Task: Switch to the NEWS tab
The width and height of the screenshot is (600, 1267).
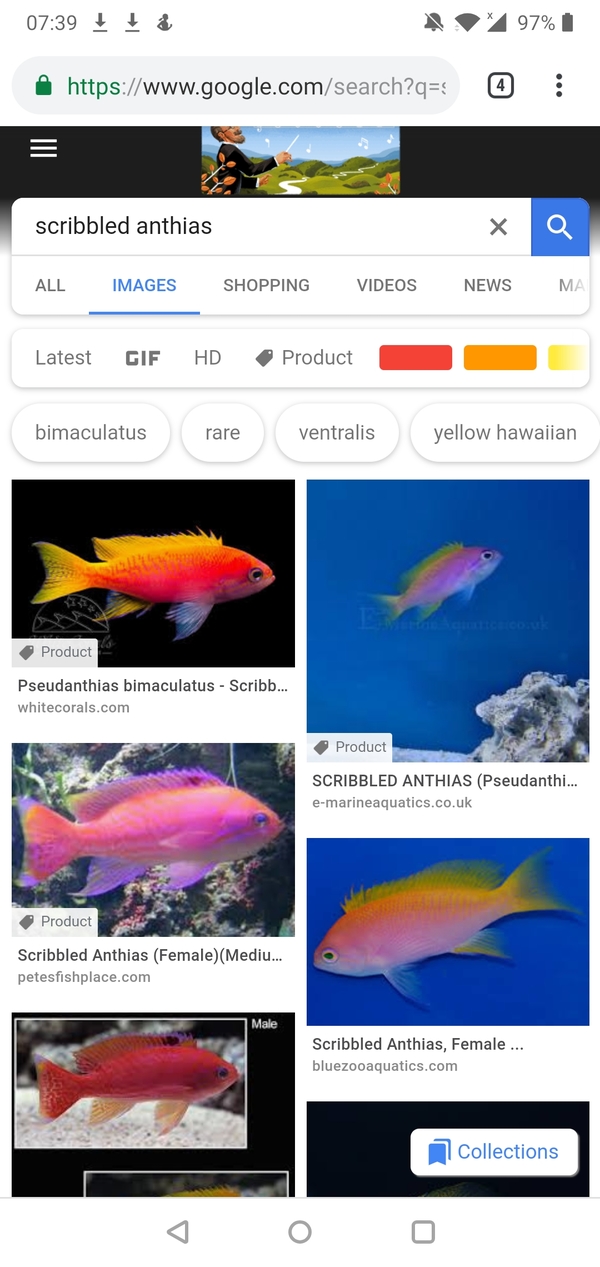Action: pyautogui.click(x=487, y=285)
